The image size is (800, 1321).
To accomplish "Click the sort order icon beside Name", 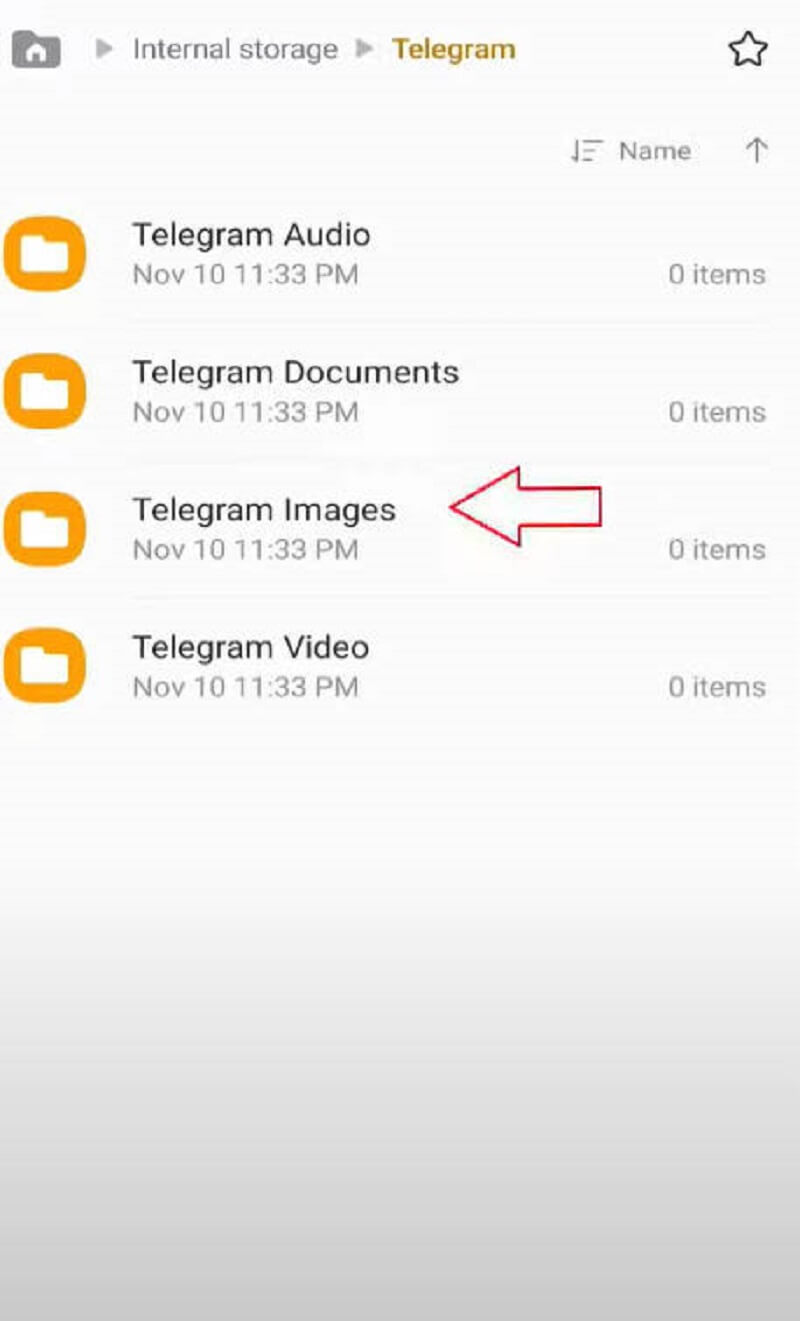I will point(589,150).
